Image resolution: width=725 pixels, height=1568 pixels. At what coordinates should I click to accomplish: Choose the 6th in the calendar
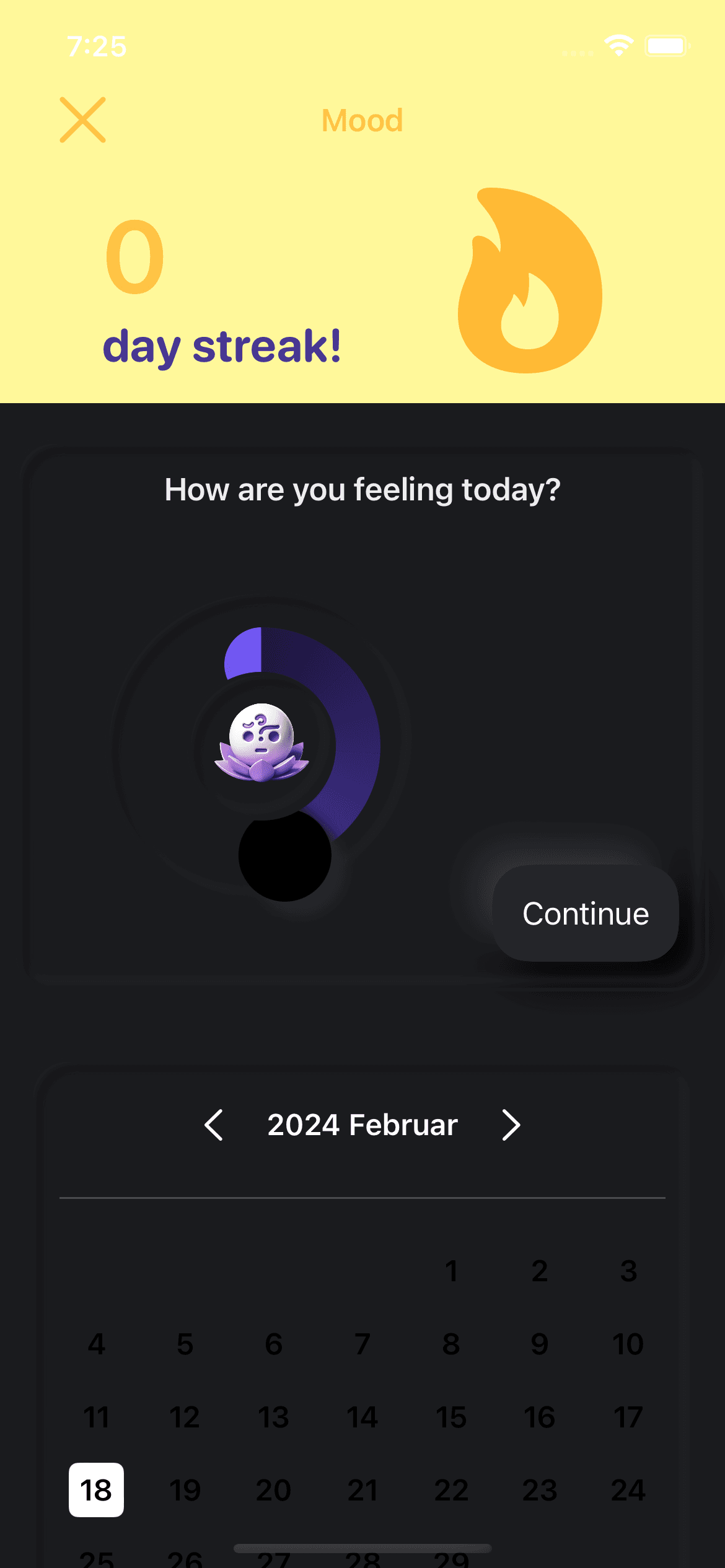point(273,1344)
